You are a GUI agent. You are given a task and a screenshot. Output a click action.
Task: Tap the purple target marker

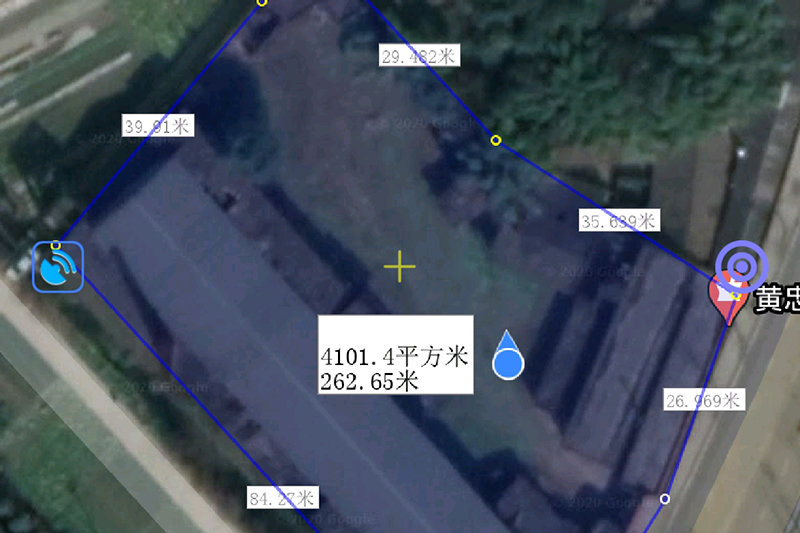point(741,265)
